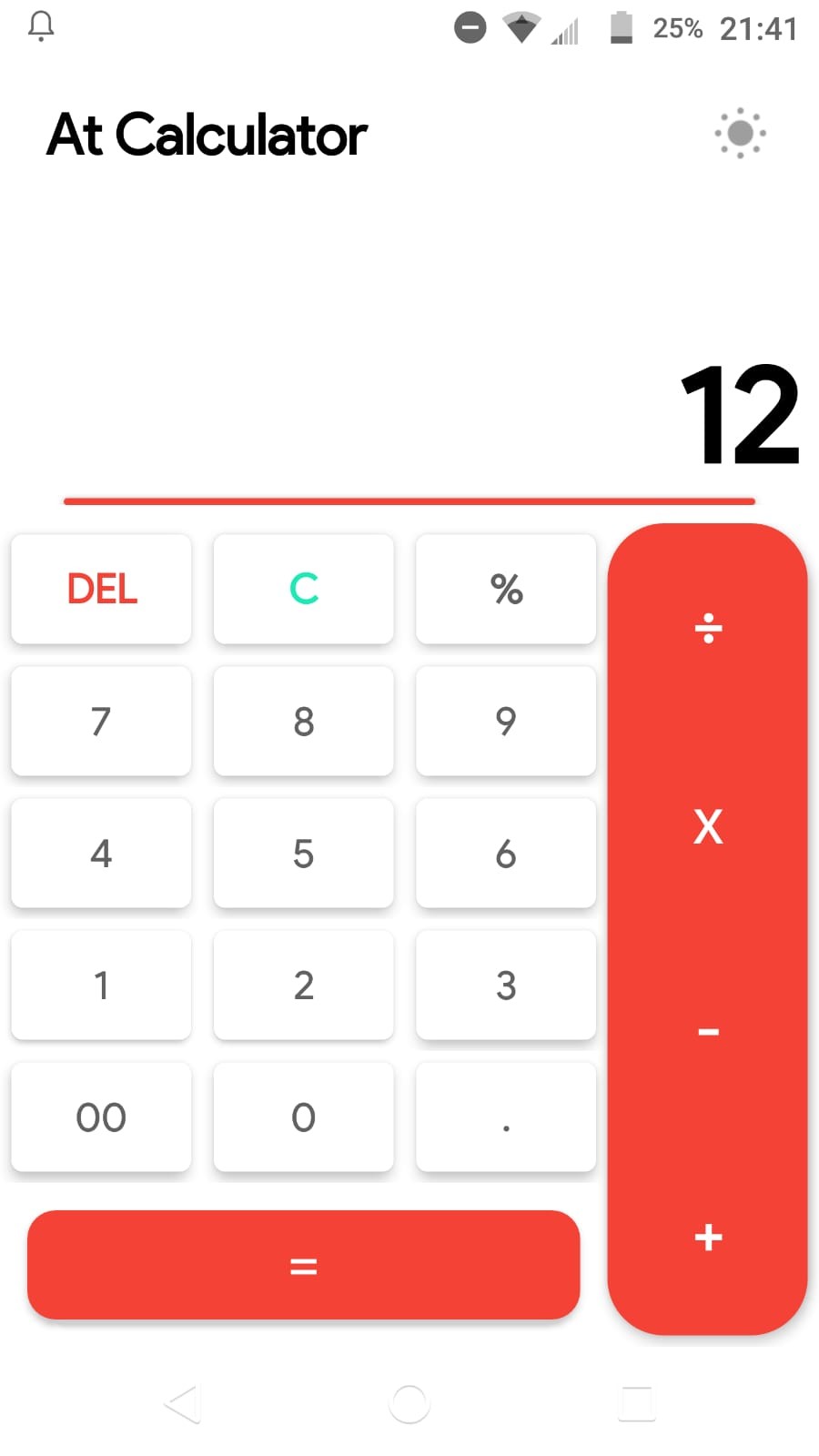
Task: Select the divide operator
Action: pyautogui.click(x=708, y=628)
